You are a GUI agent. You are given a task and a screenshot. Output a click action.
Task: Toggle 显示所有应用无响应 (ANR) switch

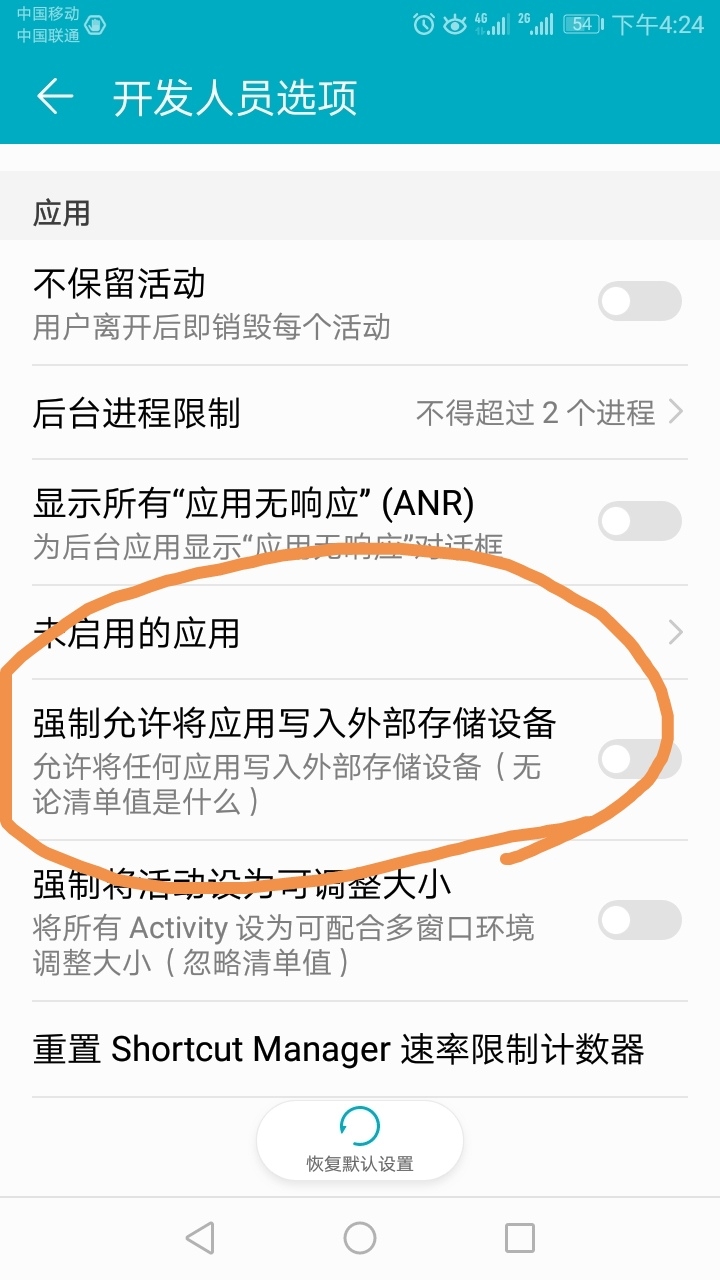(639, 521)
